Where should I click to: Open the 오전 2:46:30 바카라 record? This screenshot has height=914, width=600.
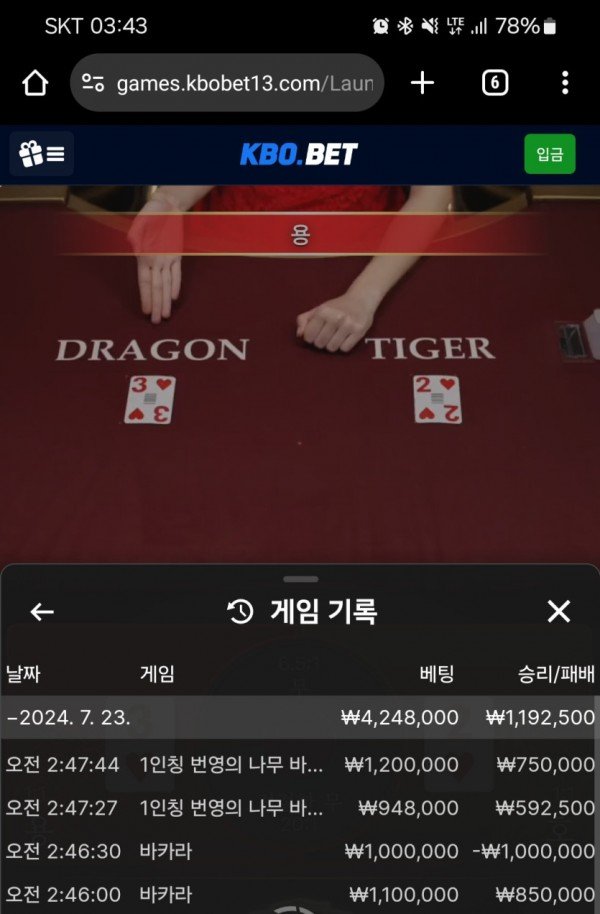click(x=300, y=851)
